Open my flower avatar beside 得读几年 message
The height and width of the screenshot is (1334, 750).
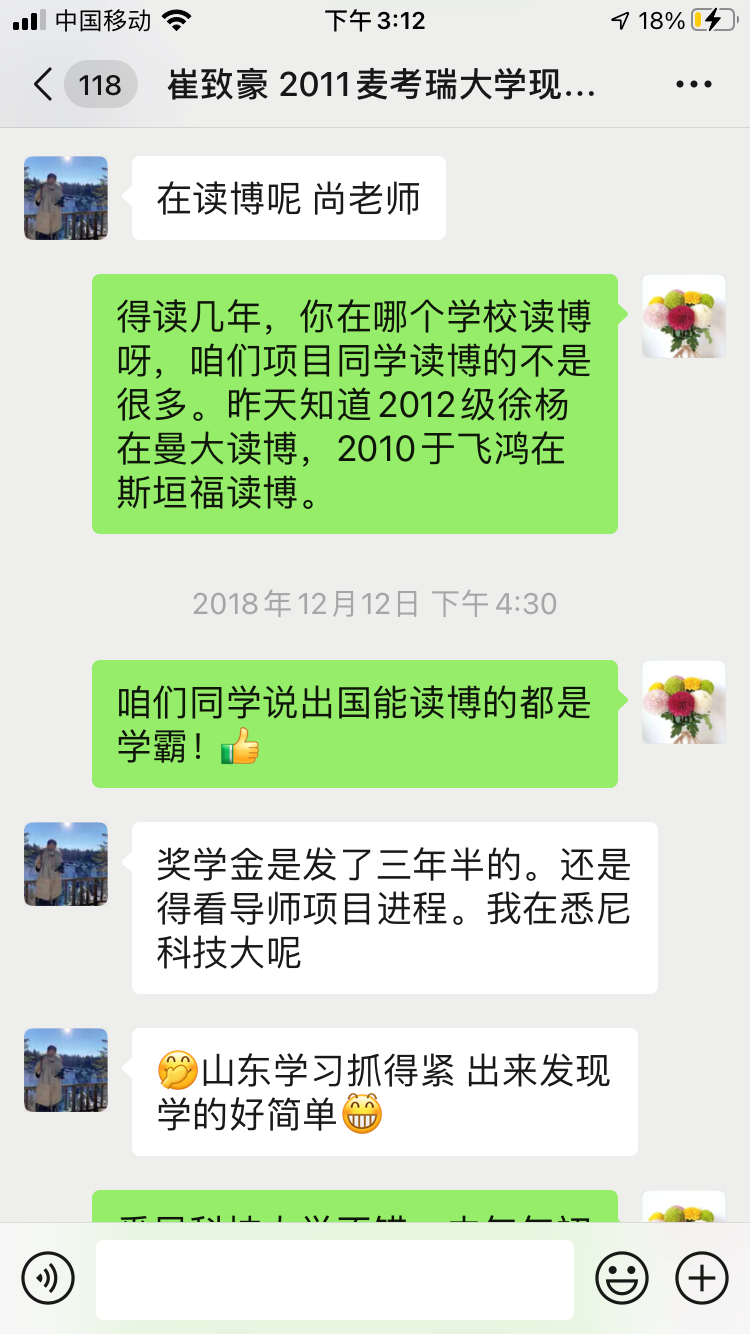coord(684,316)
